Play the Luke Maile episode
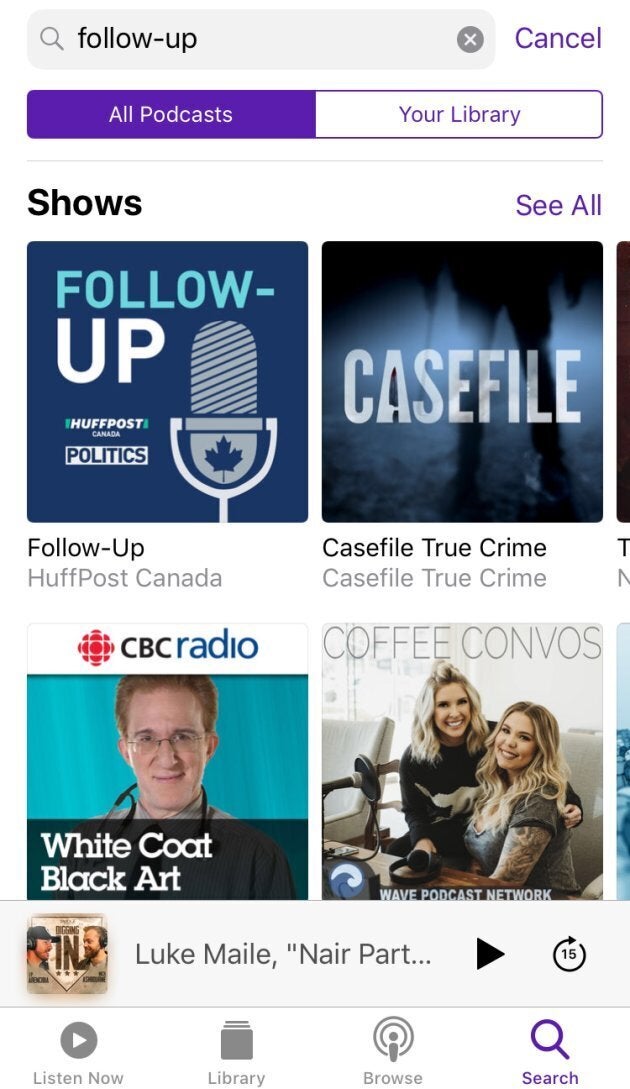The height and width of the screenshot is (1089, 630). tap(489, 954)
